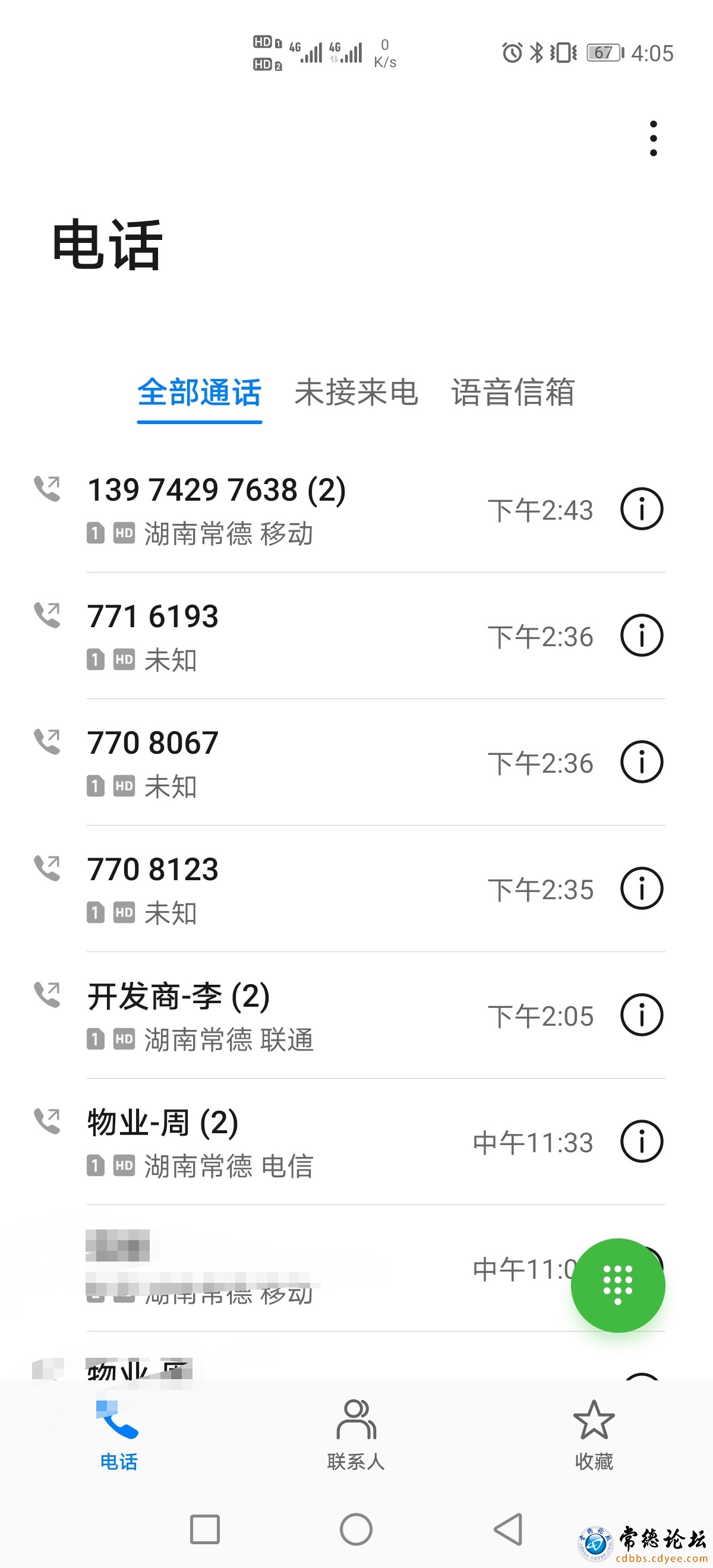The image size is (713, 1568).
Task: Go to the 联系人 tab
Action: click(356, 1436)
